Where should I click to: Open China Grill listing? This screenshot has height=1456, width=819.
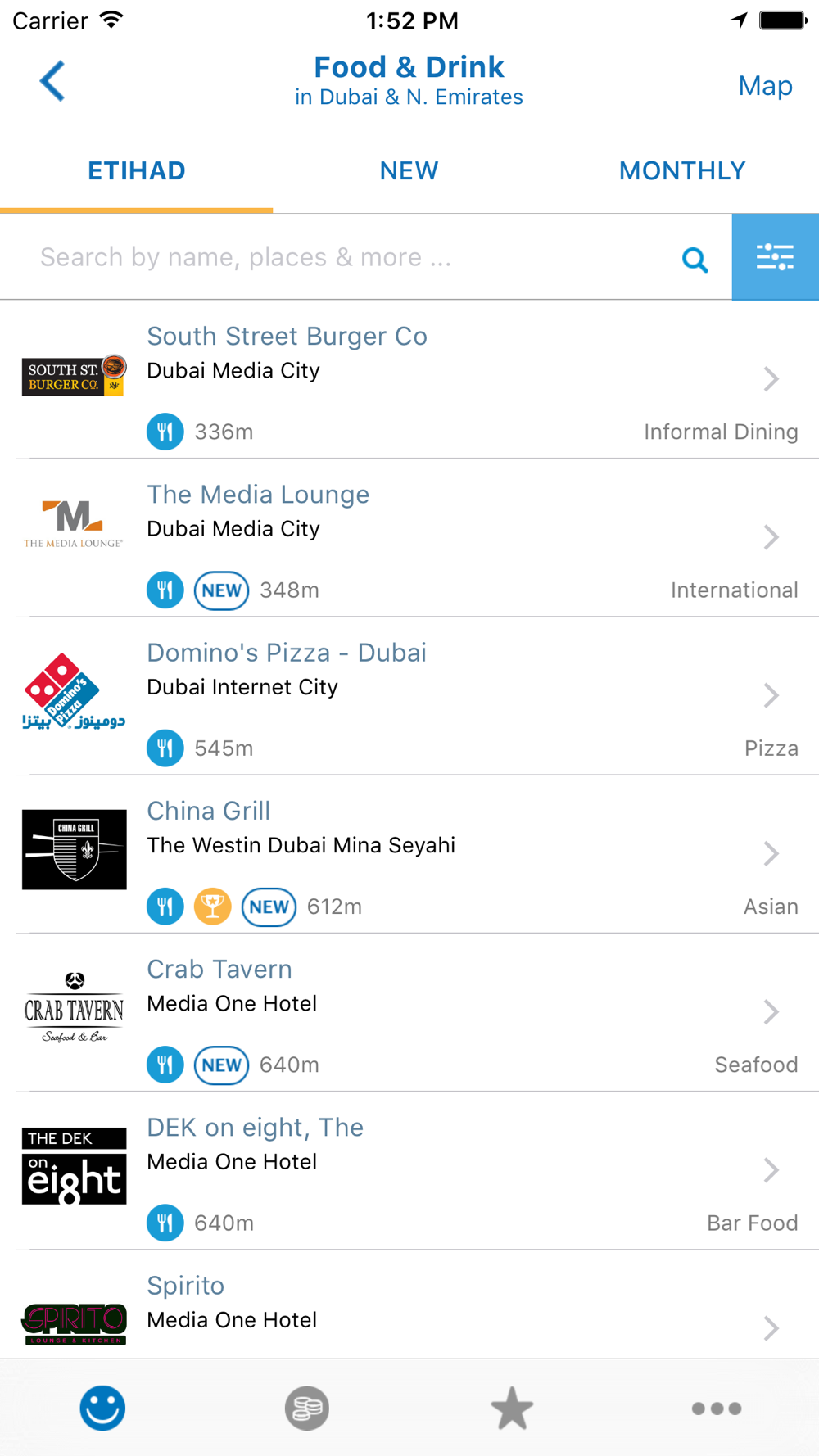click(409, 853)
